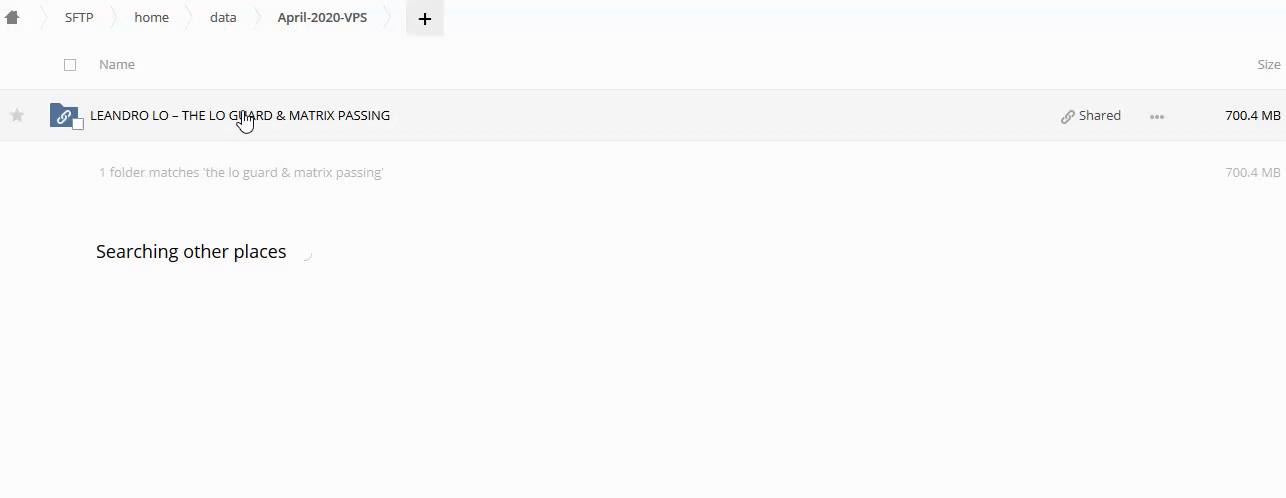Sort files by Name column
This screenshot has width=1286, height=498.
pos(117,65)
